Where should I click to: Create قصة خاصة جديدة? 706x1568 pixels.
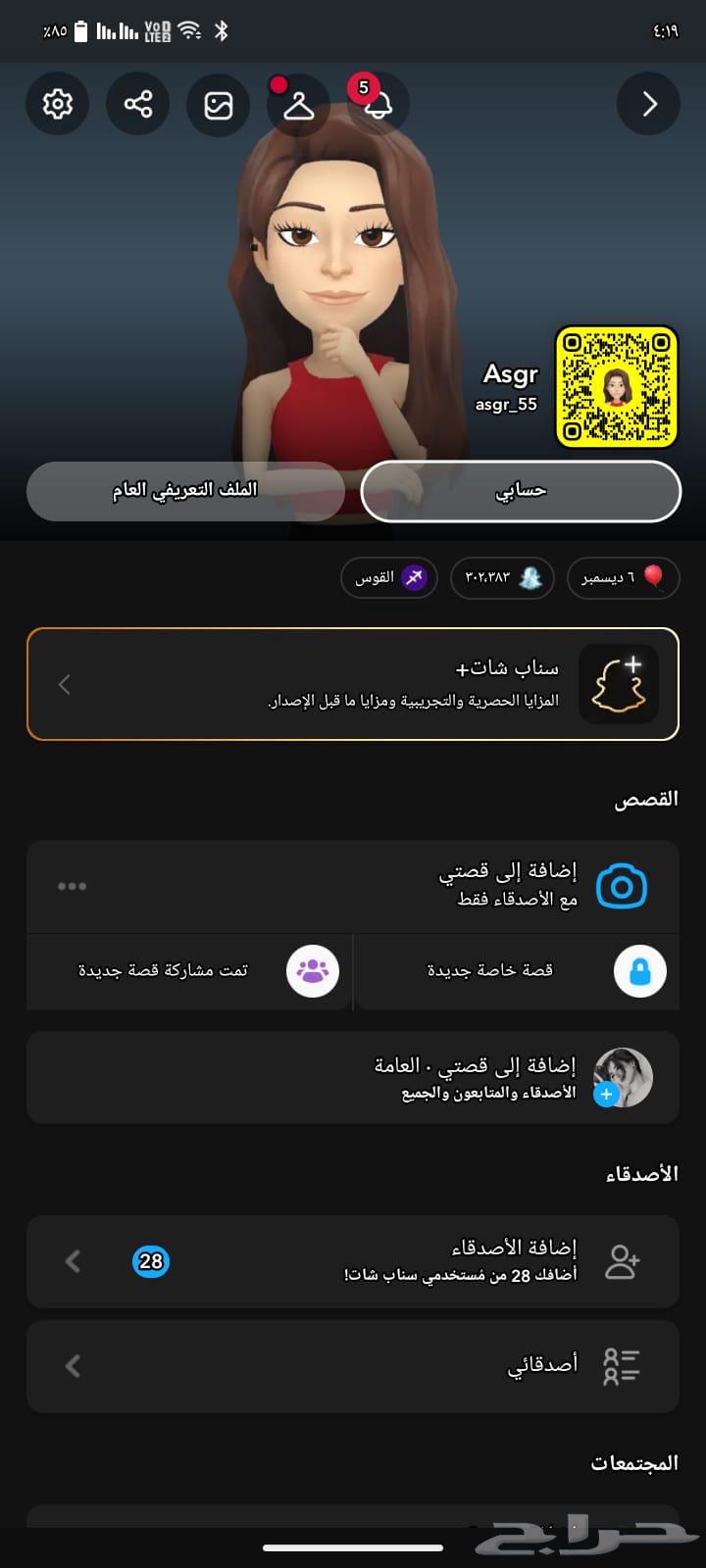click(x=517, y=971)
